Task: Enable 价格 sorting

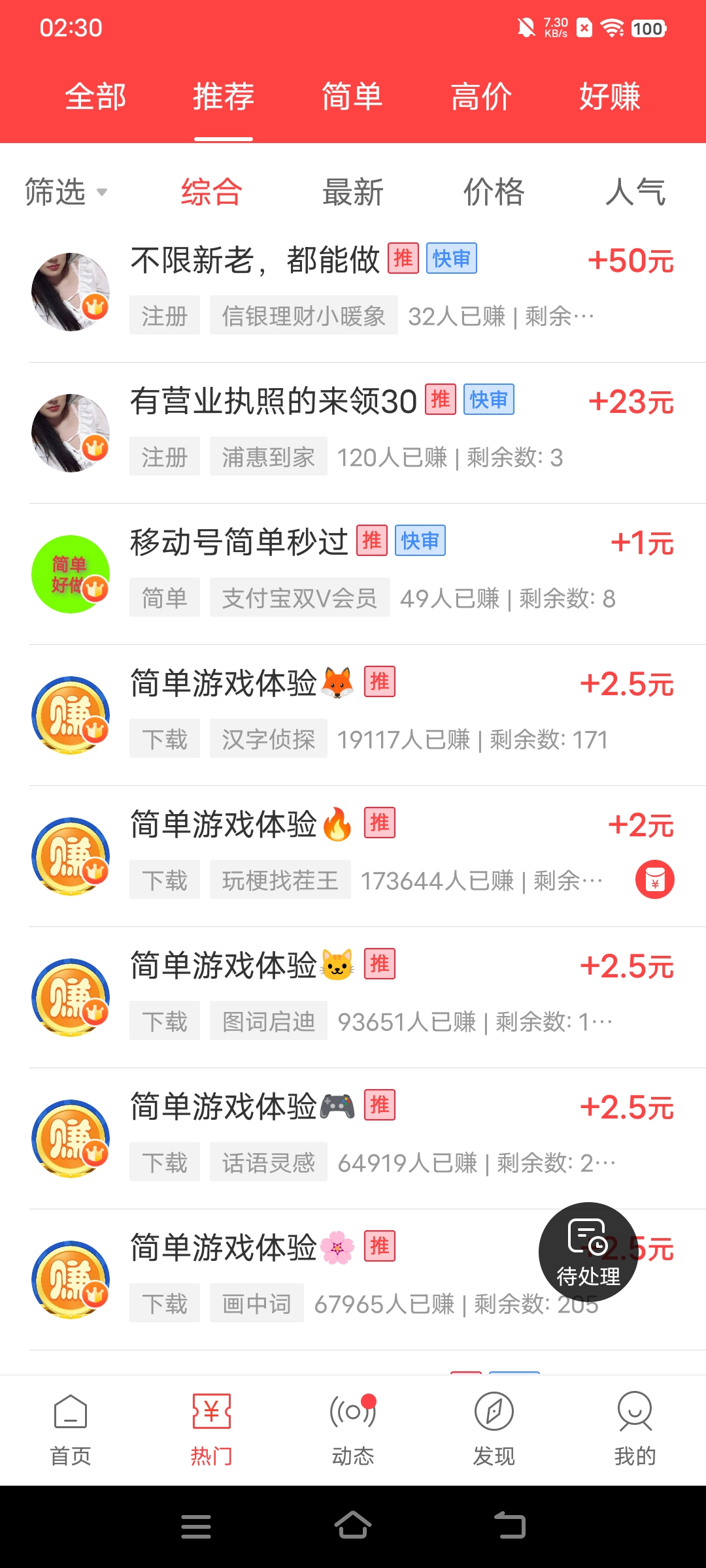Action: (495, 191)
